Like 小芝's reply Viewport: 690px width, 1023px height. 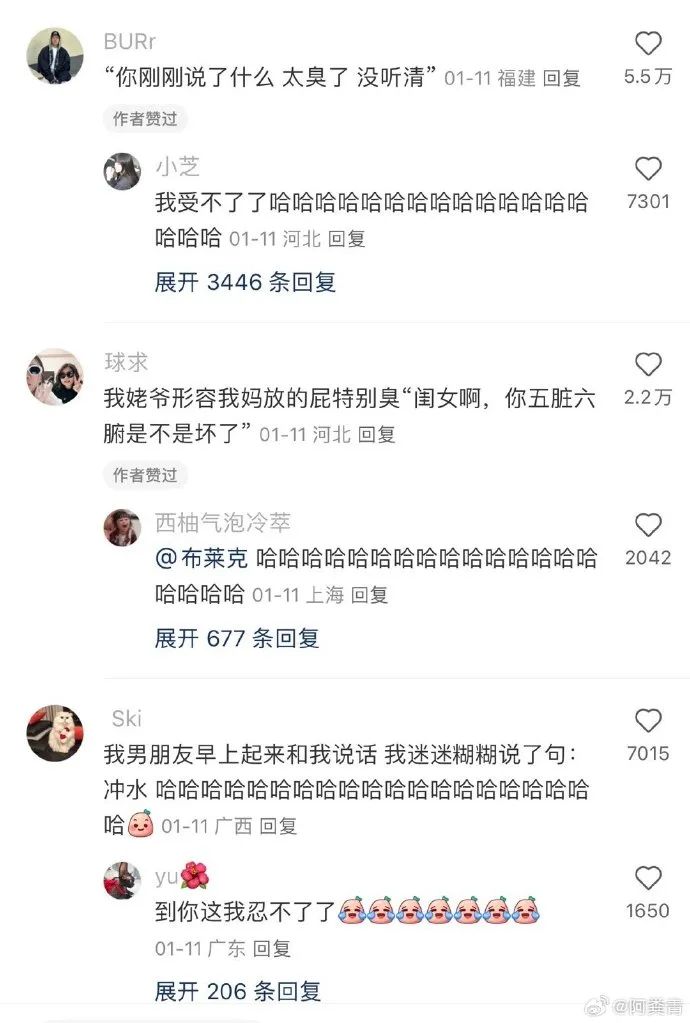pos(648,168)
